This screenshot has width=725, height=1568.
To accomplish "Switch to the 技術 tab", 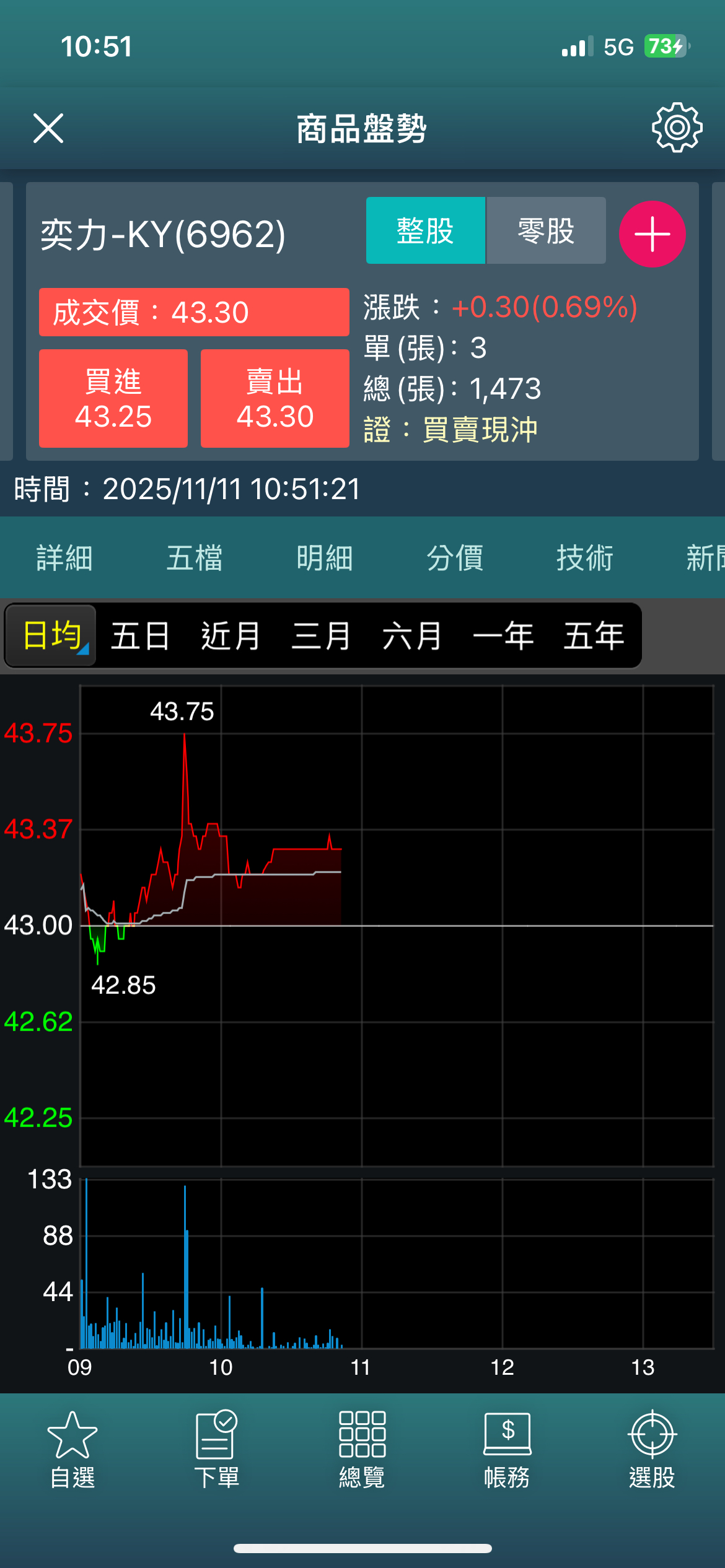I will 584,558.
